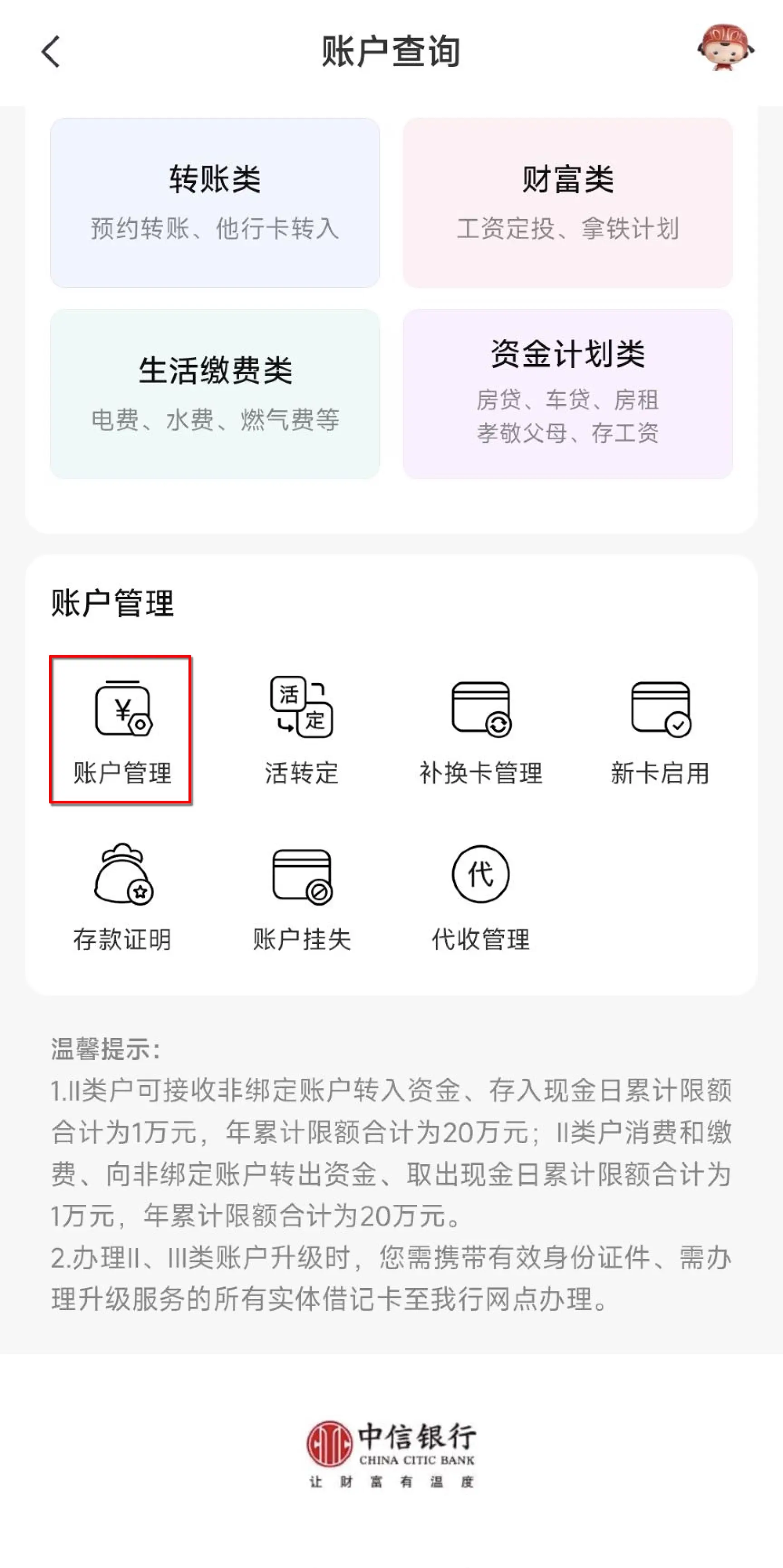Image resolution: width=783 pixels, height=1568 pixels.
Task: Go back using the top-left arrow
Action: [51, 52]
